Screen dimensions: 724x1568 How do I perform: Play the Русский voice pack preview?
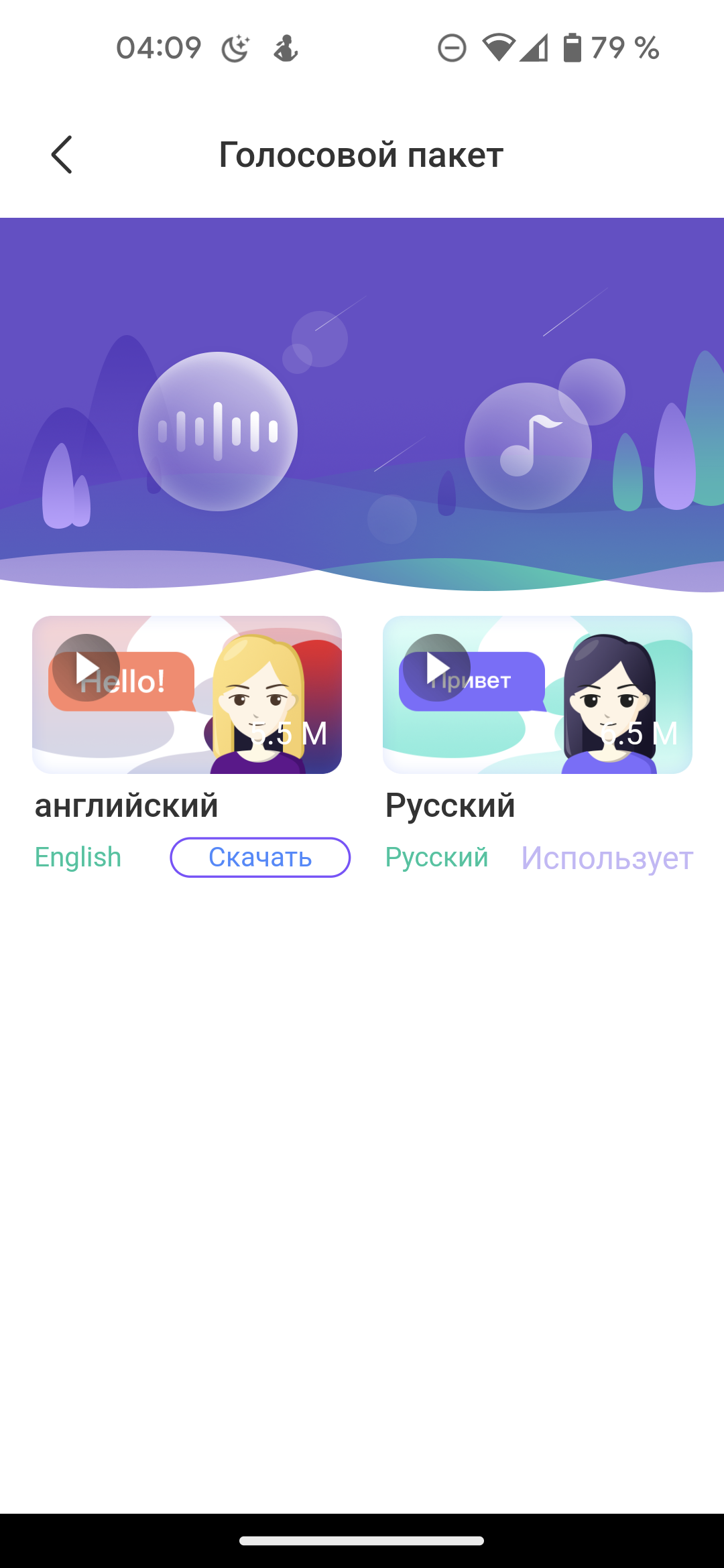pos(437,667)
